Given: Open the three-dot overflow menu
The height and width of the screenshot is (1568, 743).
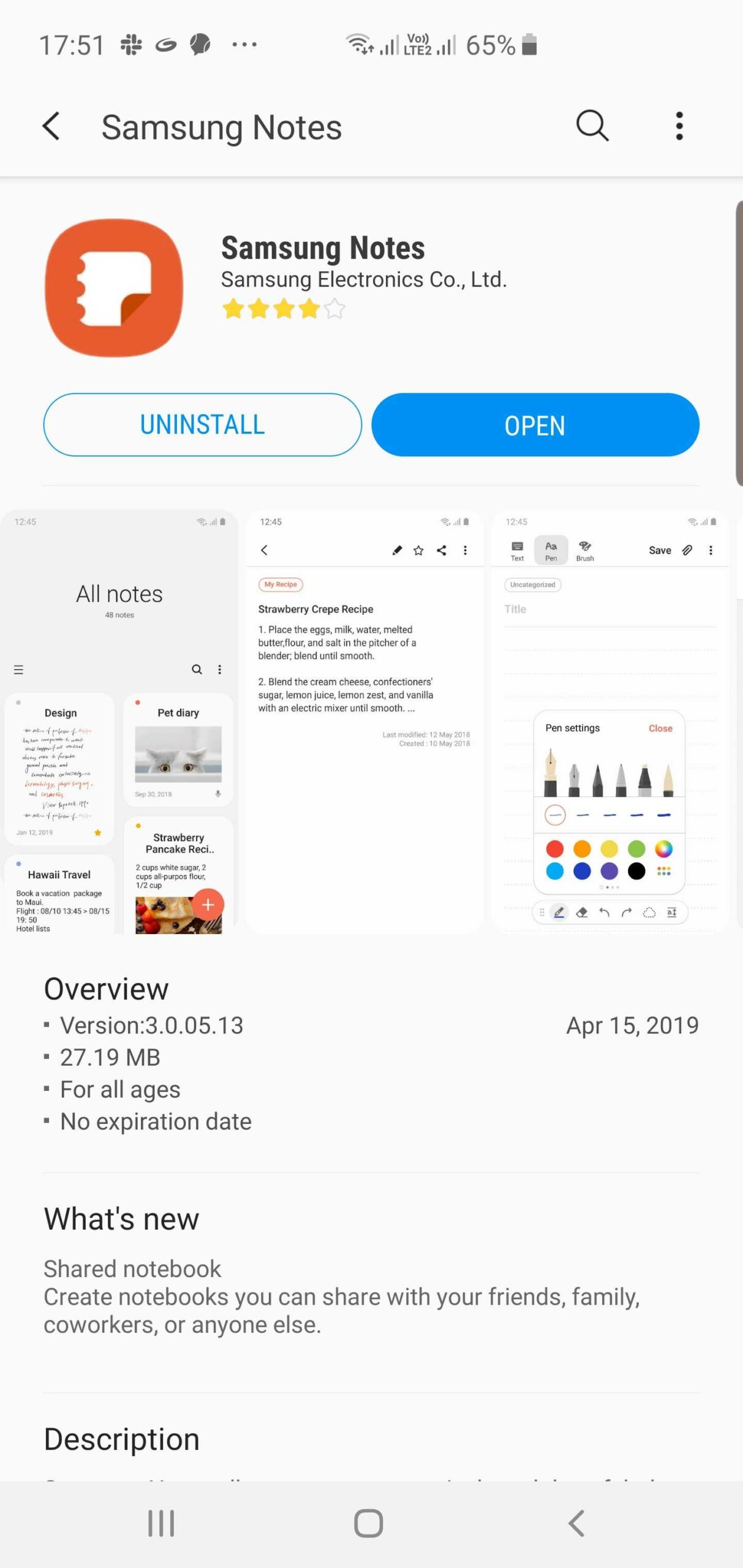Looking at the screenshot, I should point(679,126).
